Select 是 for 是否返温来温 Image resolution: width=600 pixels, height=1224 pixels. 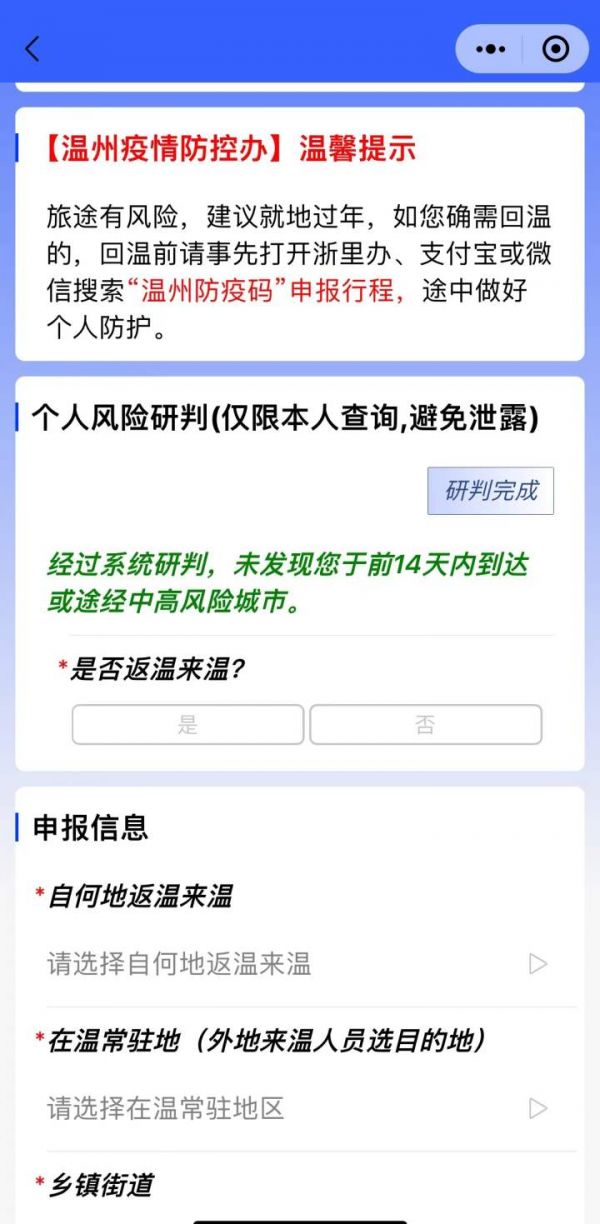[188, 725]
